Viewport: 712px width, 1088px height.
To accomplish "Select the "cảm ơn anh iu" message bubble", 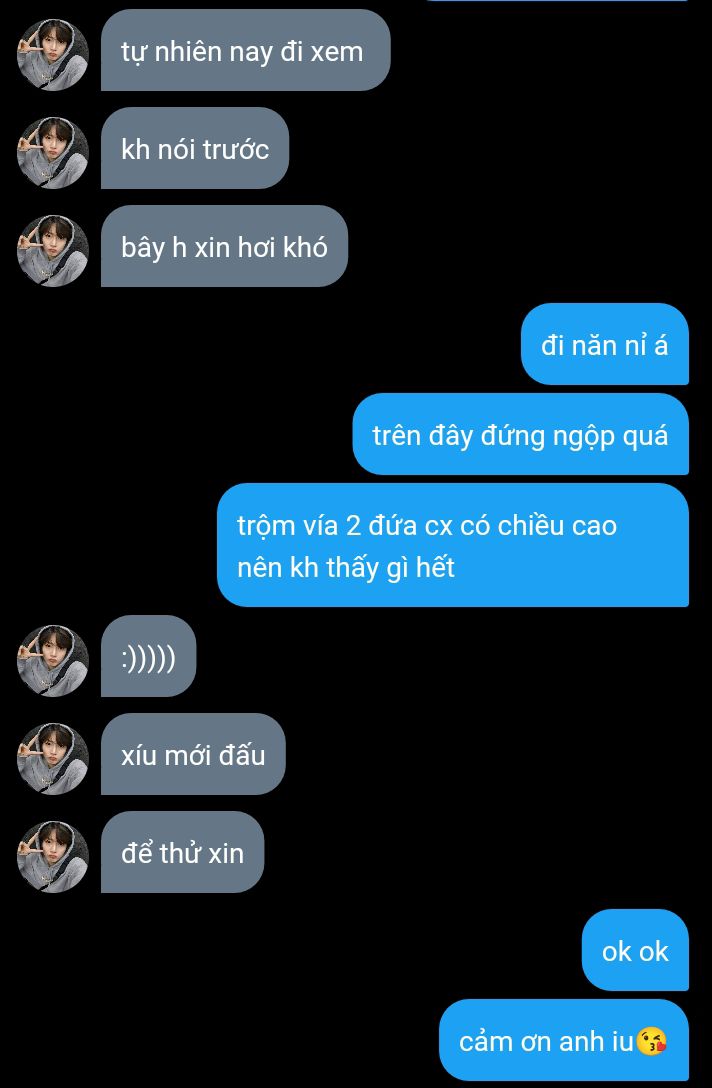I will (563, 1041).
